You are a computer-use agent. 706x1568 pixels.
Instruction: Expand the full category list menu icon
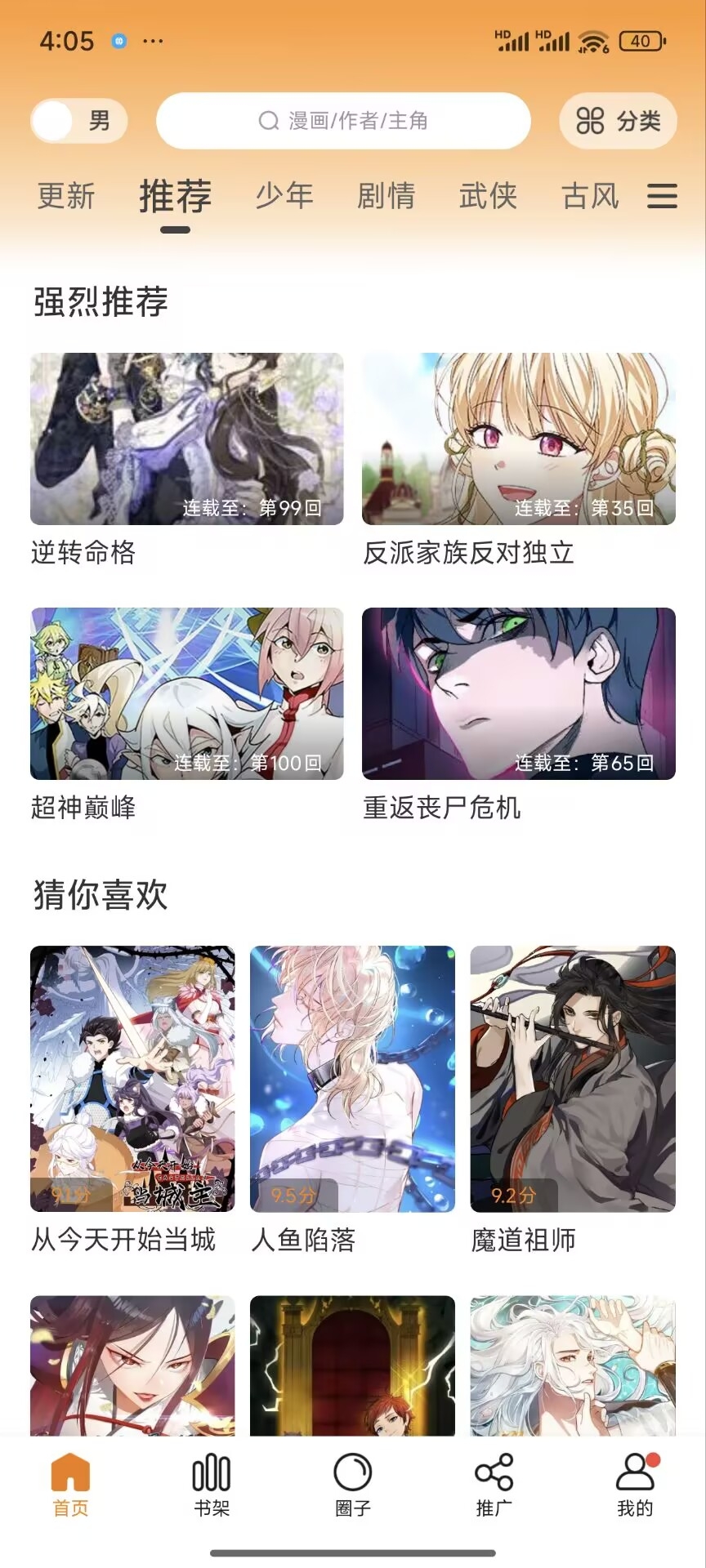click(662, 196)
